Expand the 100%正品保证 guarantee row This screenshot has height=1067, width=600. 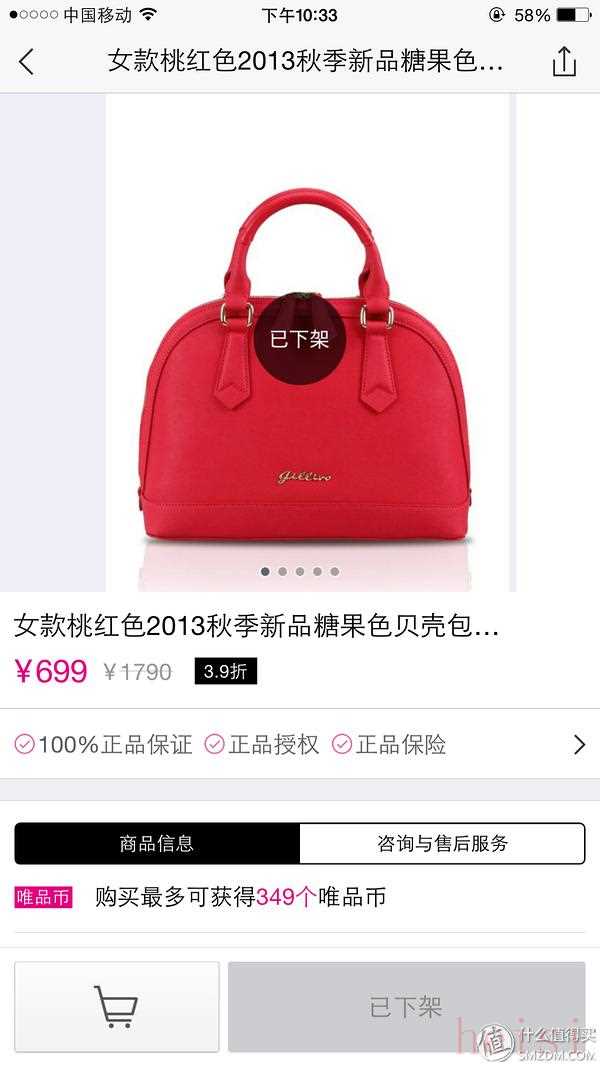[578, 744]
